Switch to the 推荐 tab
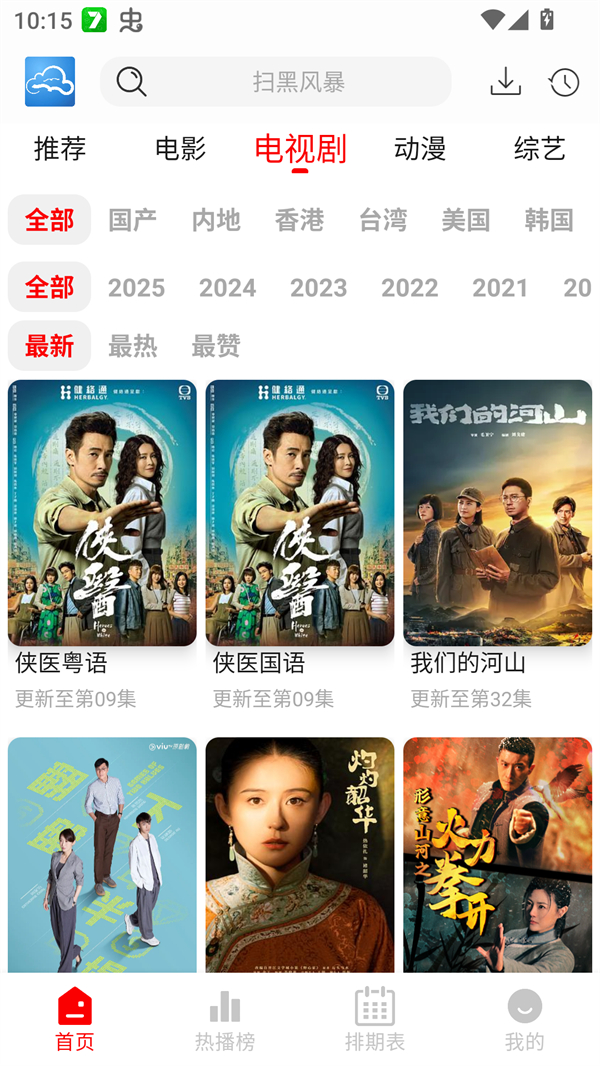Viewport: 600px width, 1066px height. pos(60,149)
